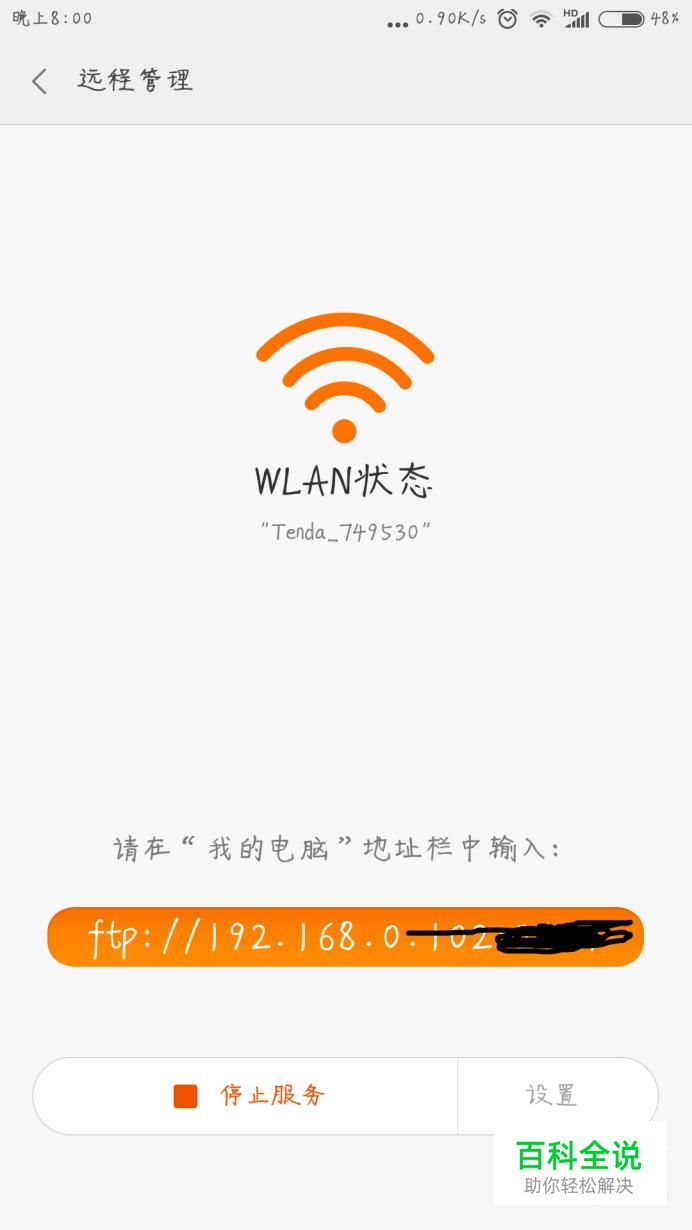692x1230 pixels.
Task: Go back from 远程管理 screen
Action: pyautogui.click(x=39, y=81)
